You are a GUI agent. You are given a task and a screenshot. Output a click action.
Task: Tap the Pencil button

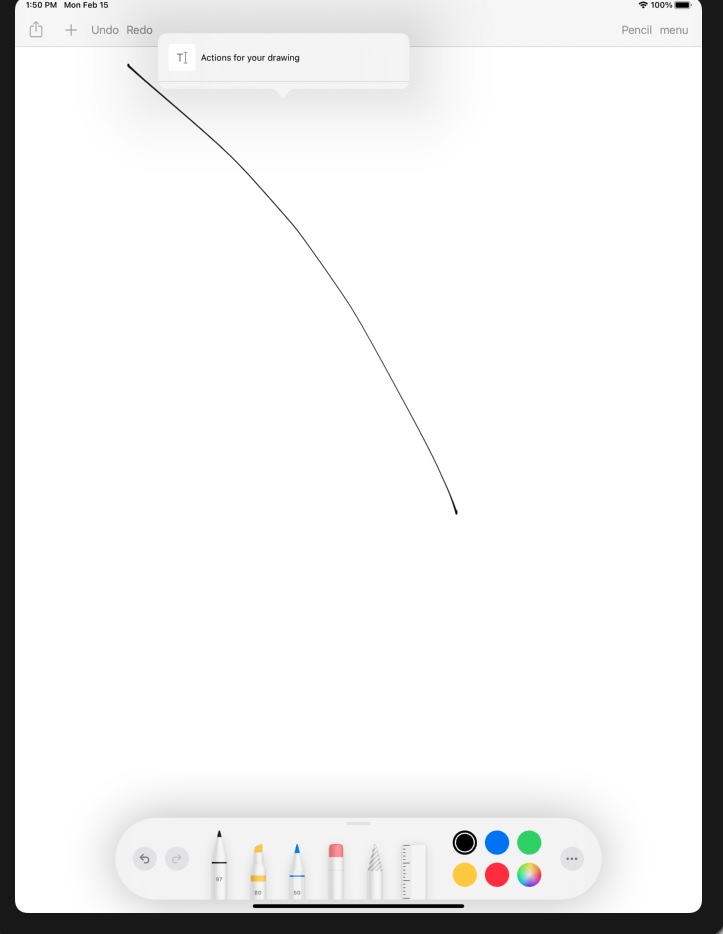coord(636,30)
